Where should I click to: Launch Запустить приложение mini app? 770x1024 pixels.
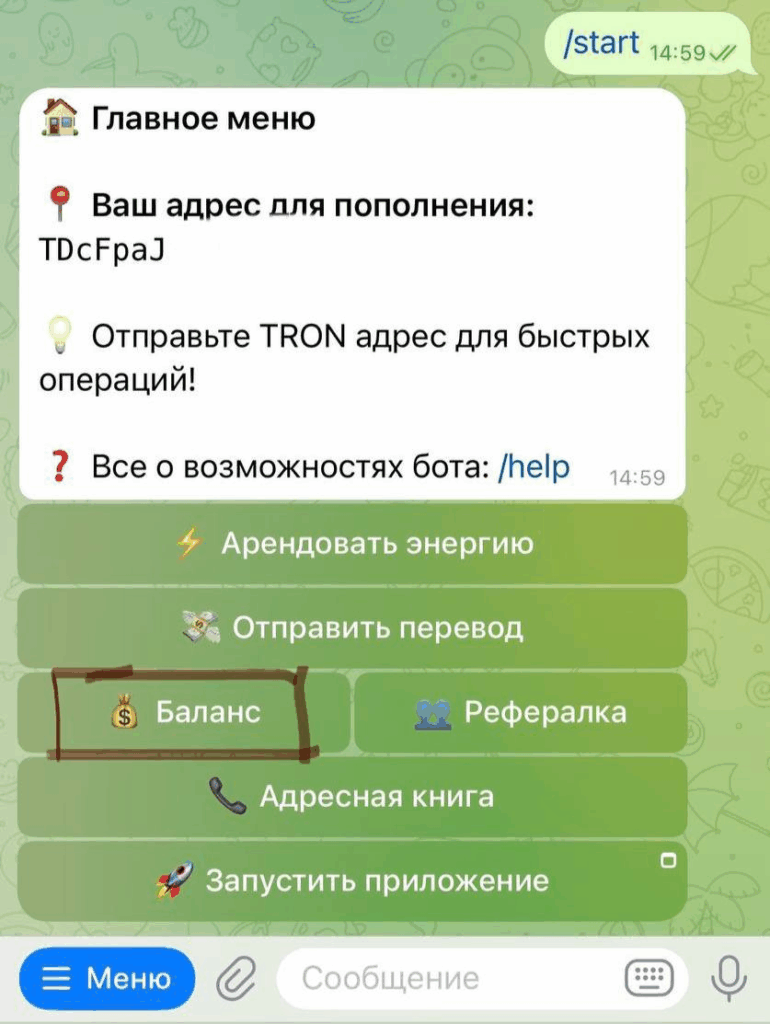tap(353, 881)
